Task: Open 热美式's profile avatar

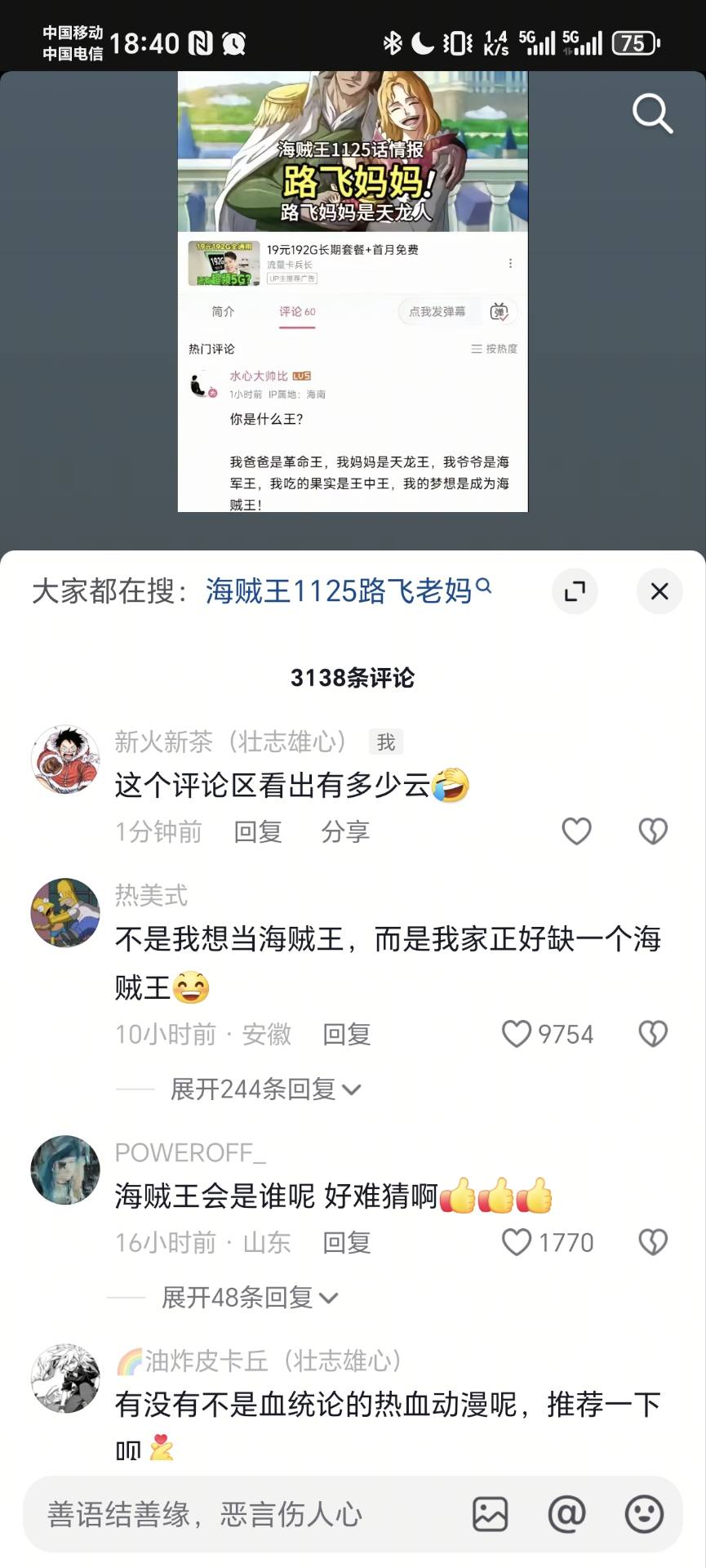Action: point(65,912)
